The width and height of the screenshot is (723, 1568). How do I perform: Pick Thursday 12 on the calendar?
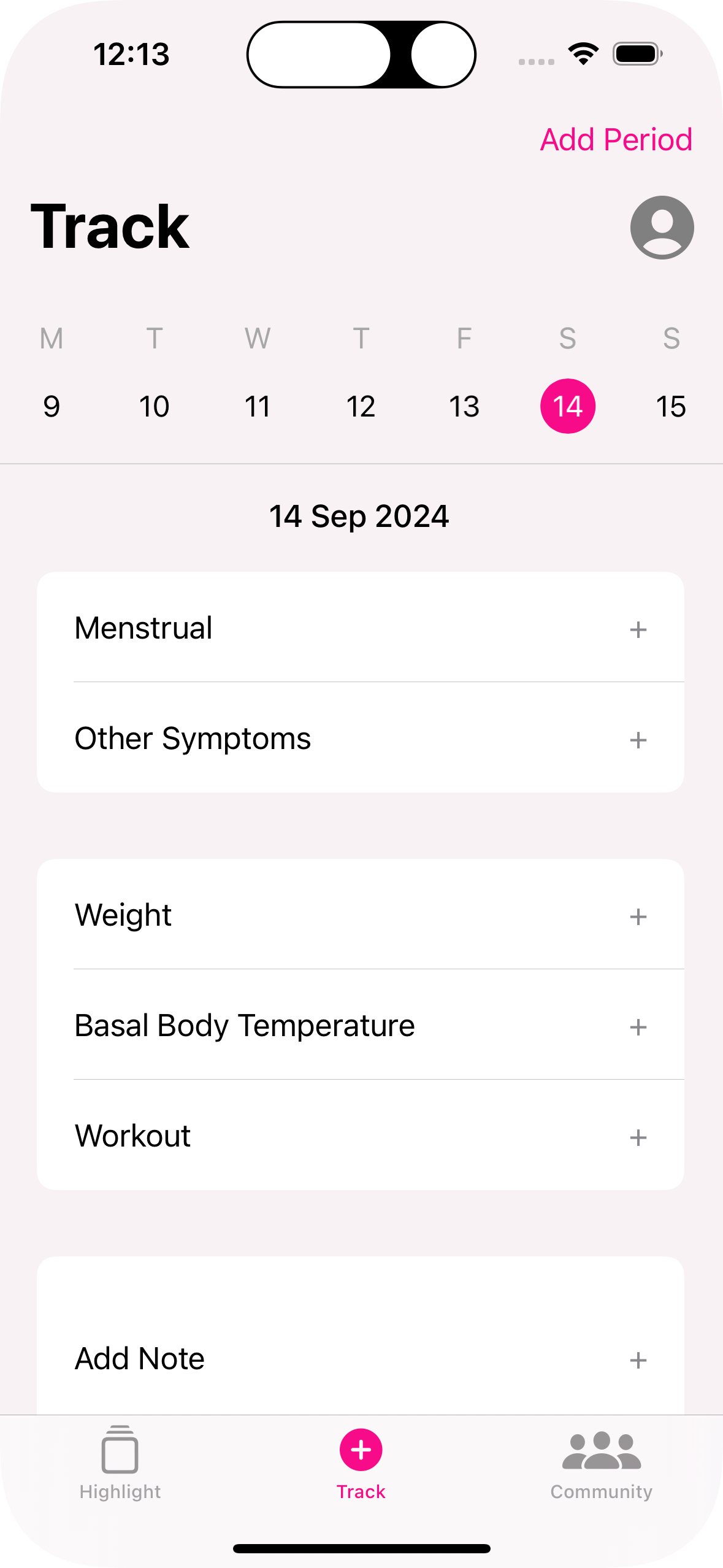[361, 406]
